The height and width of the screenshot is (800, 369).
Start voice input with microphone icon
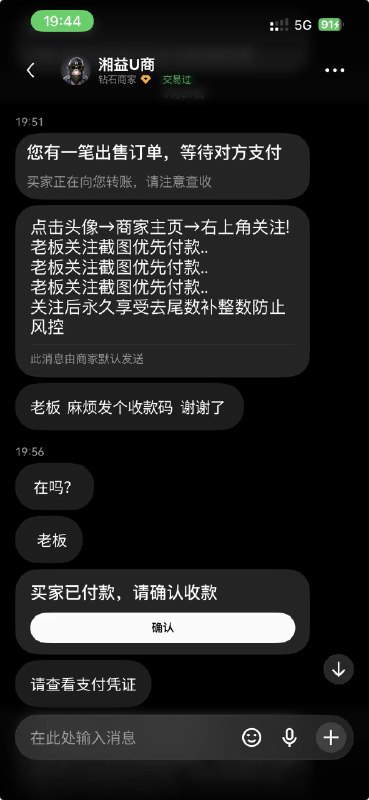click(x=289, y=737)
